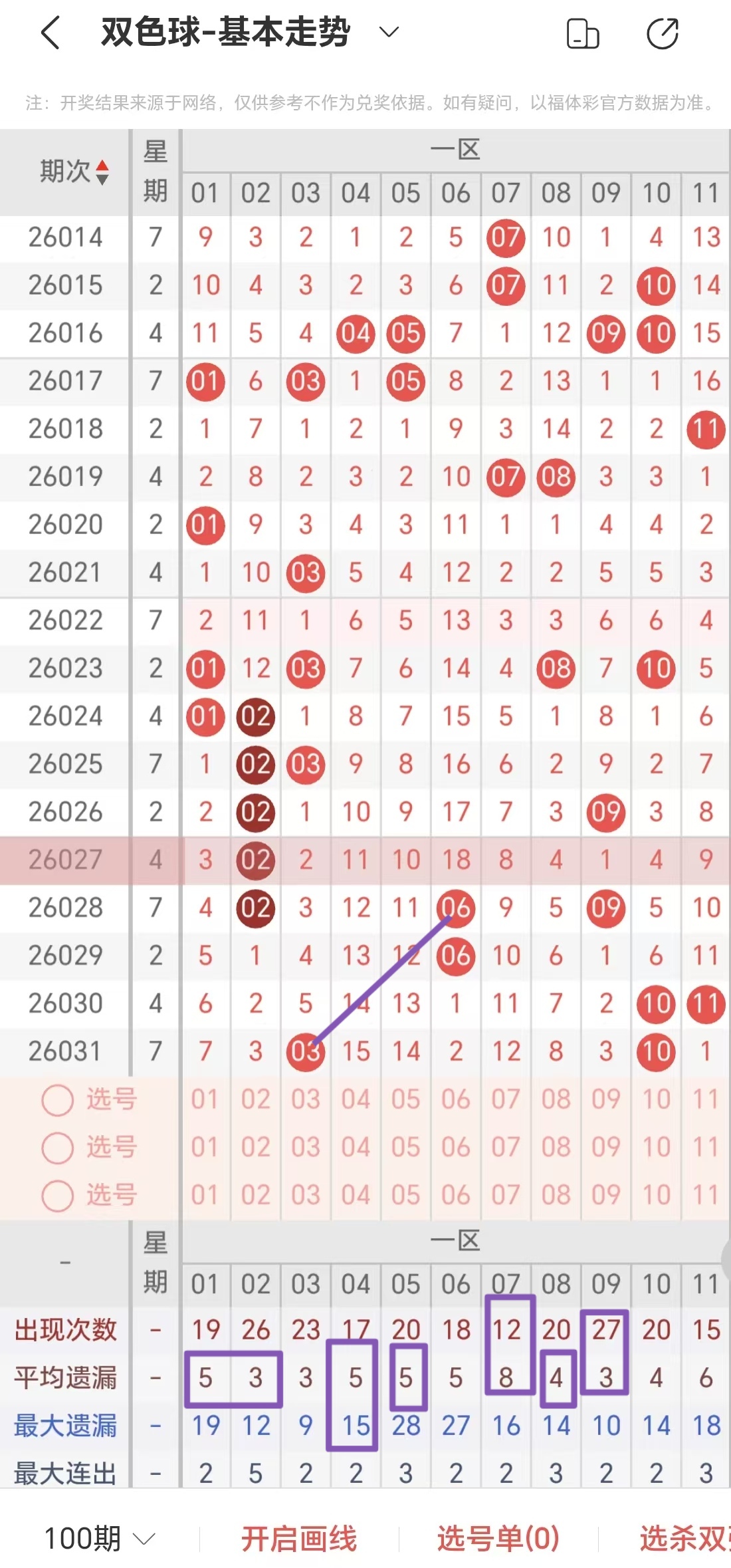Select the third 选号 radio button
The image size is (731, 1568).
pyautogui.click(x=58, y=1196)
